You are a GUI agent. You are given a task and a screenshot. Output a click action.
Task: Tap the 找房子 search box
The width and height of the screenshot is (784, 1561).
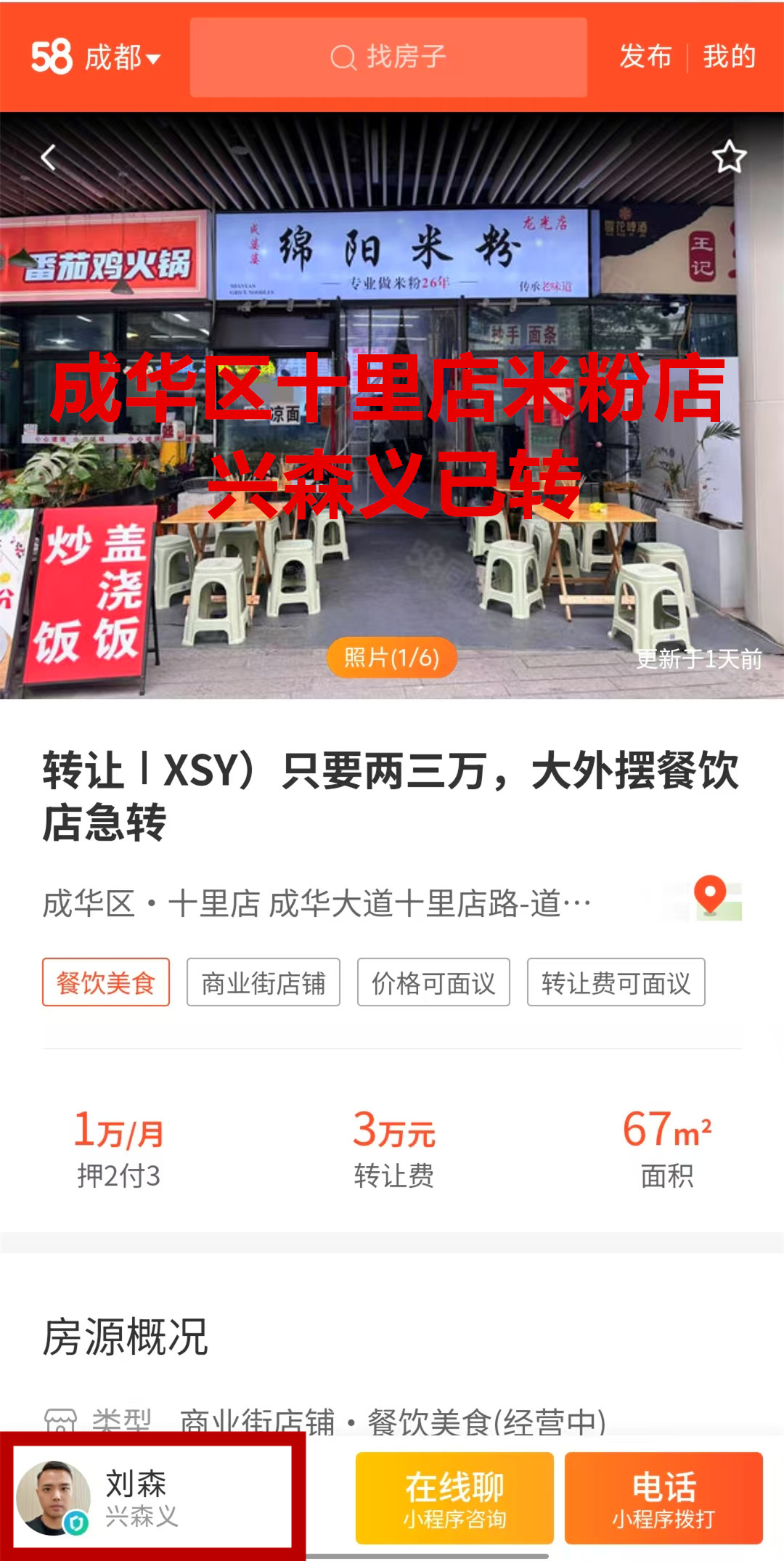coord(388,57)
